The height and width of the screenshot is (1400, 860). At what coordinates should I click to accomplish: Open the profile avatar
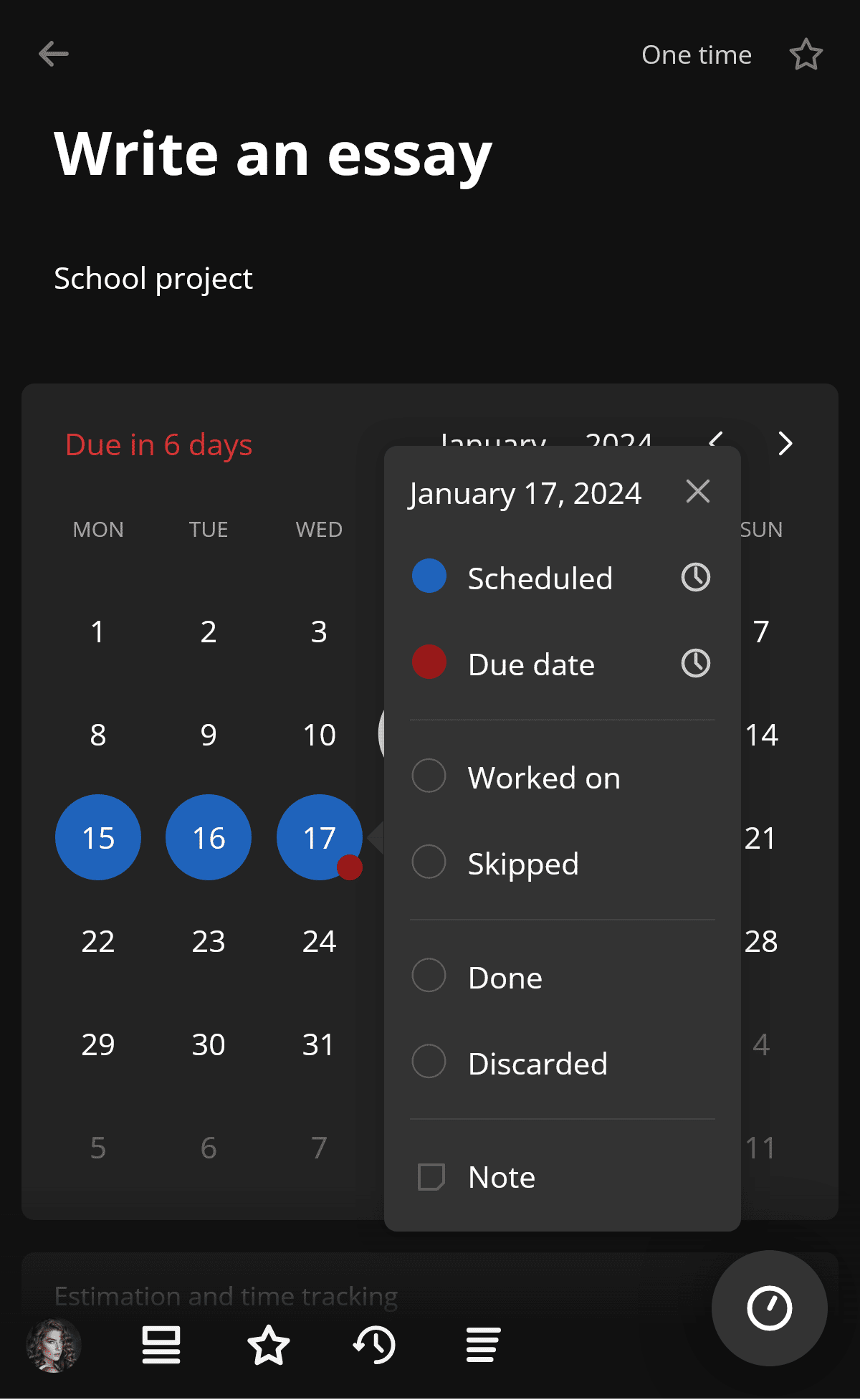click(54, 1345)
